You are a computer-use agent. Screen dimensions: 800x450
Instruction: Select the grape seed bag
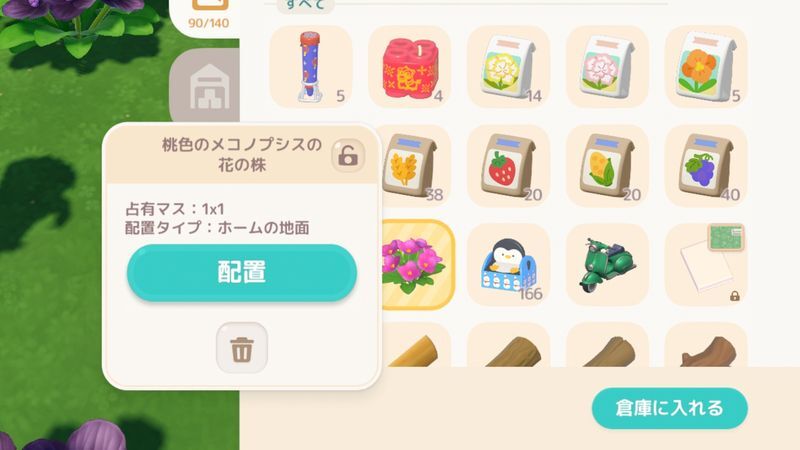(x=705, y=164)
